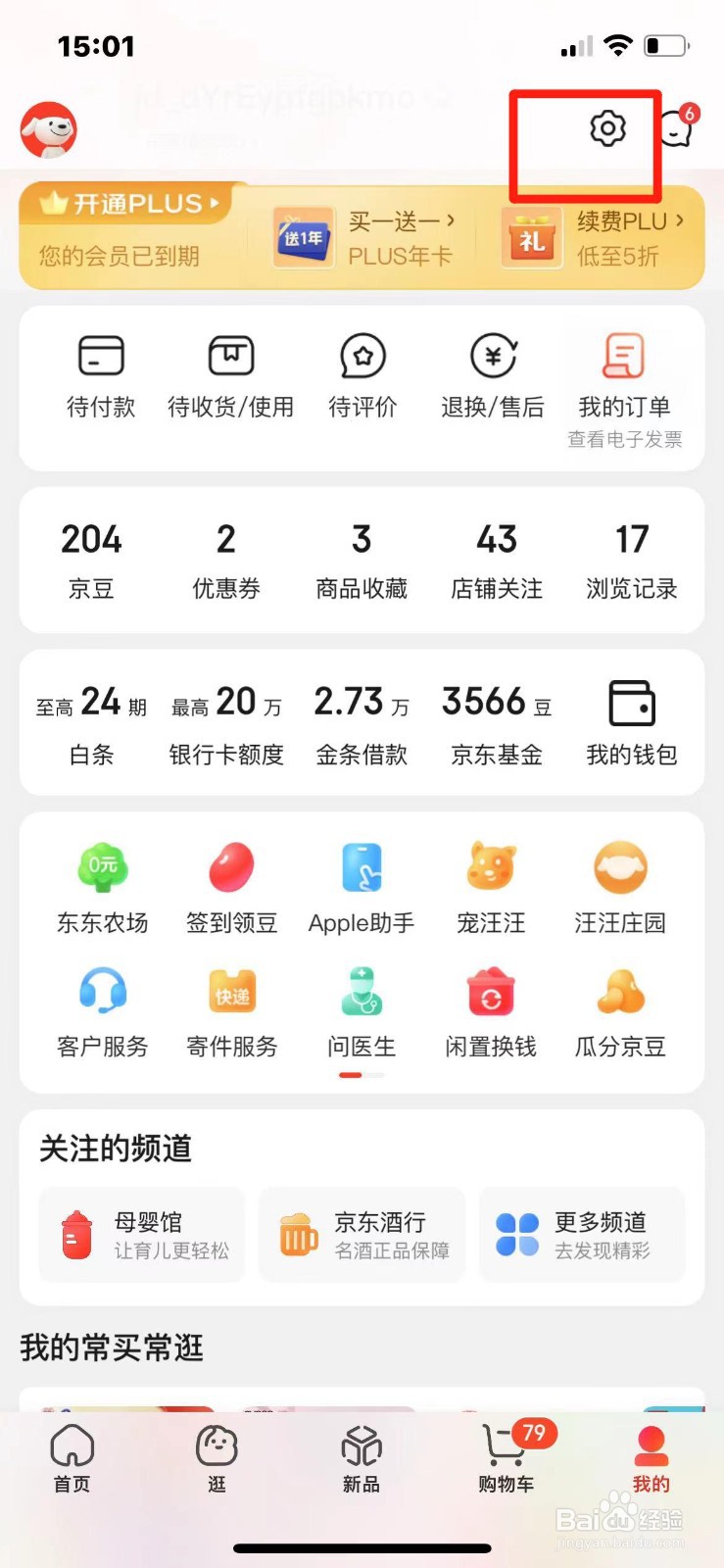View my 京豆 balance

point(91,560)
